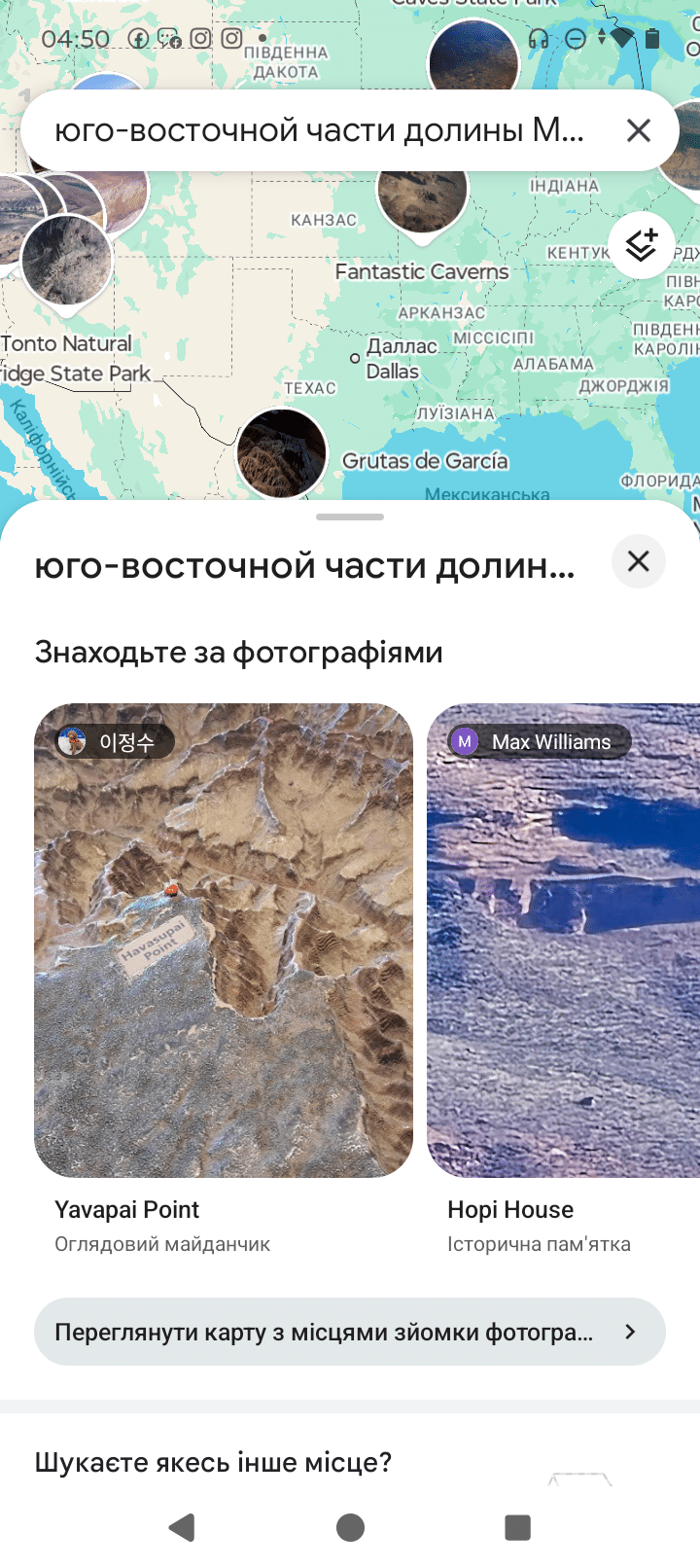Viewport: 700px width, 1568px height.
Task: Open the Tonto Natural Bridge photo pin
Action: 66,261
